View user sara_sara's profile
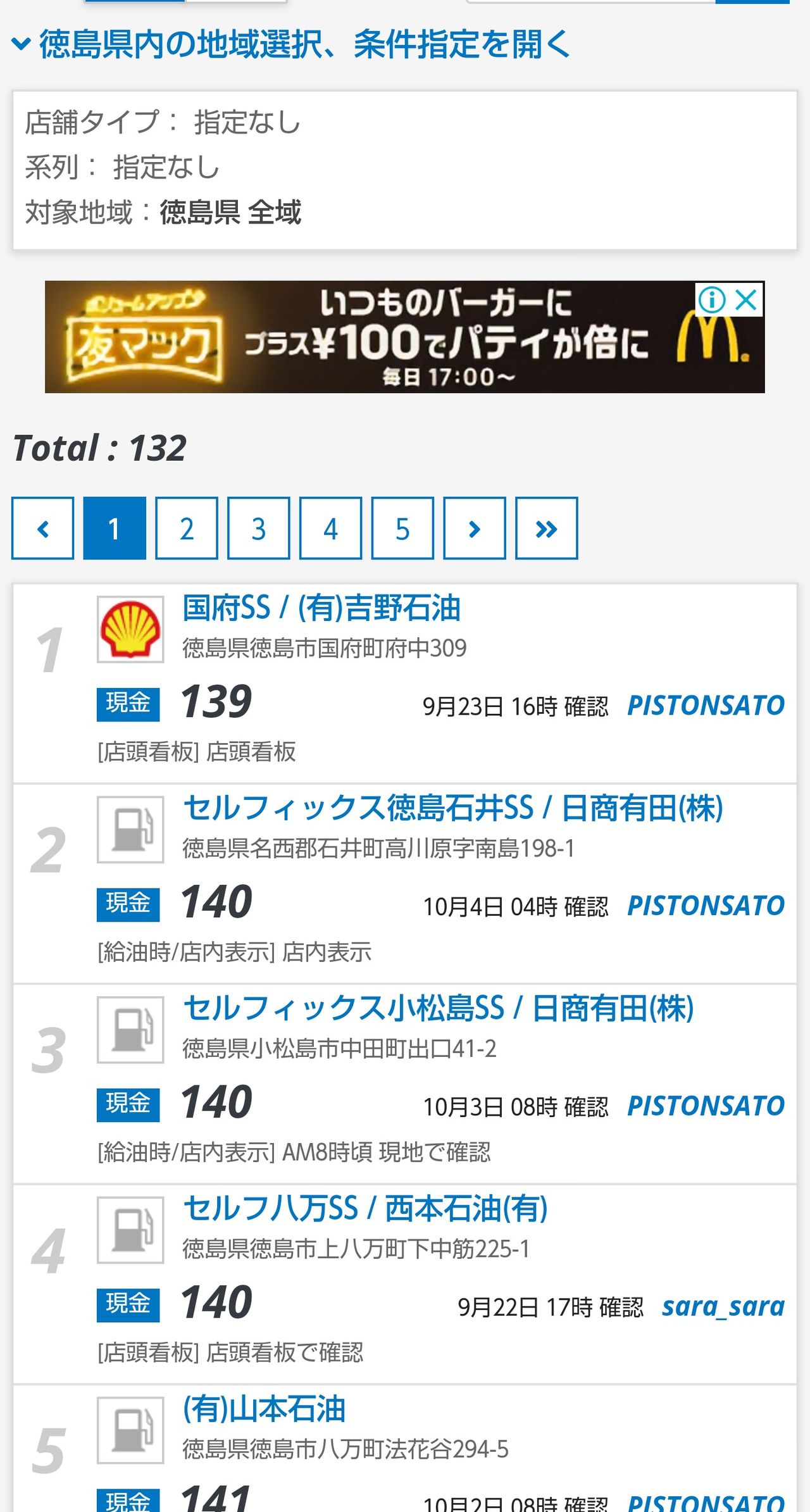 pyautogui.click(x=723, y=1306)
